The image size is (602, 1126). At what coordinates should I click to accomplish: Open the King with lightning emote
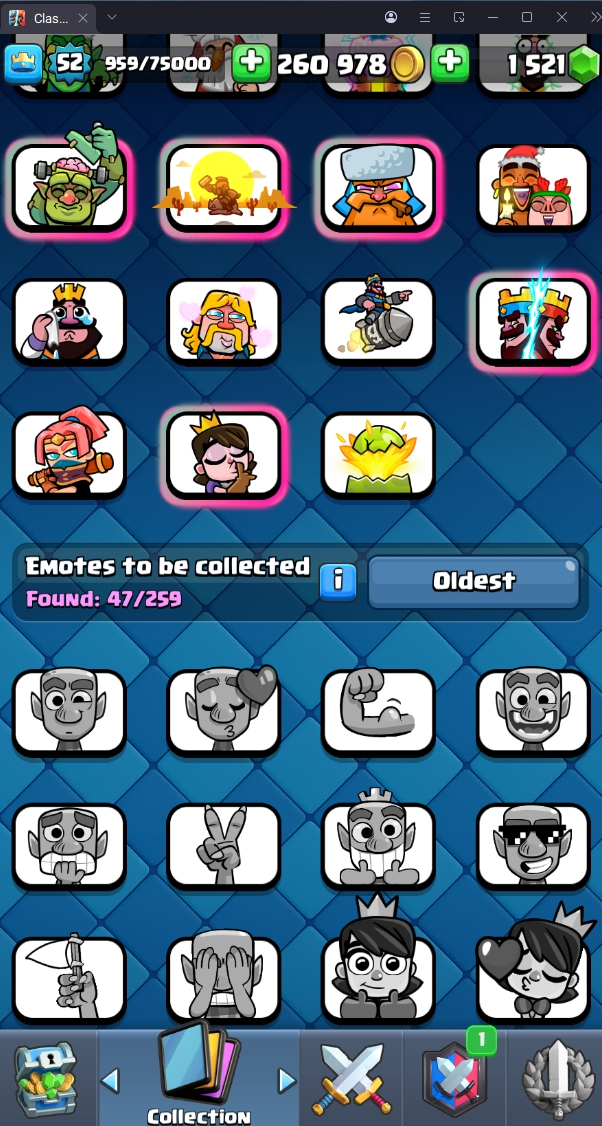click(x=533, y=321)
